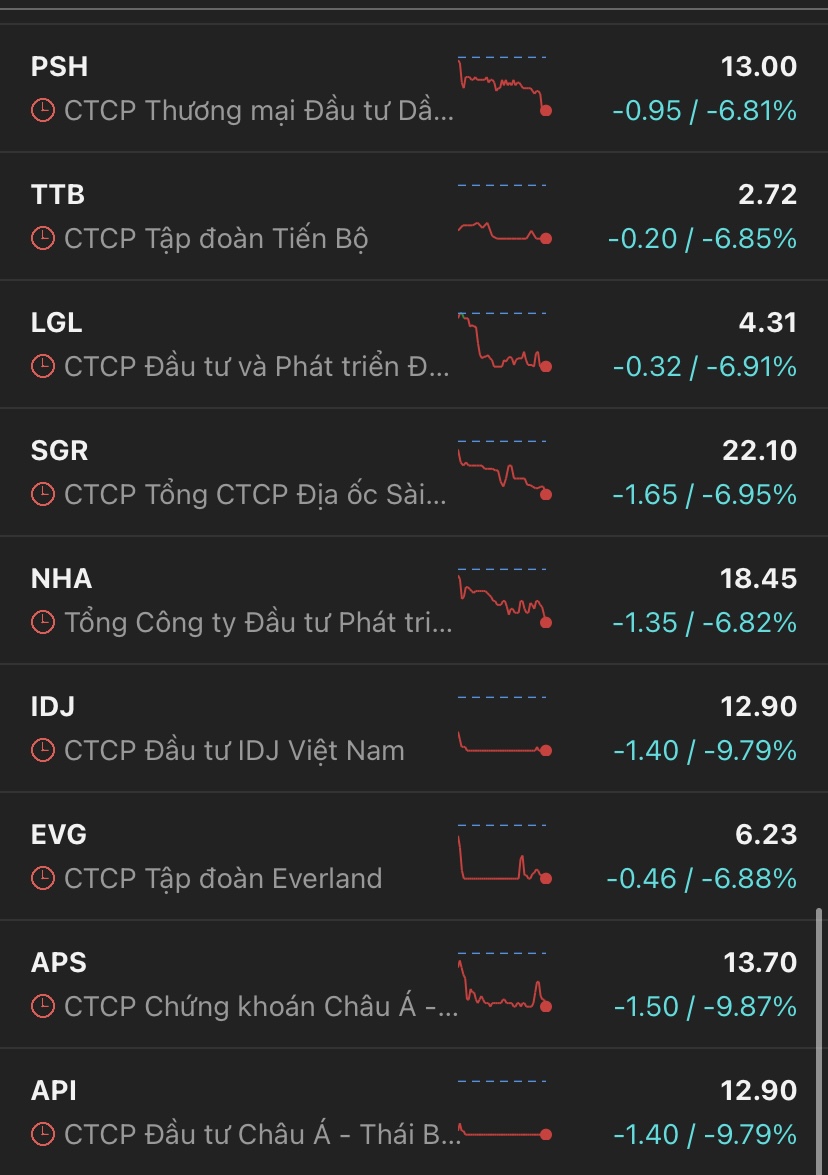This screenshot has width=828, height=1175.
Task: Open SGR Địa ốc Sài stock
Action: tap(240, 472)
